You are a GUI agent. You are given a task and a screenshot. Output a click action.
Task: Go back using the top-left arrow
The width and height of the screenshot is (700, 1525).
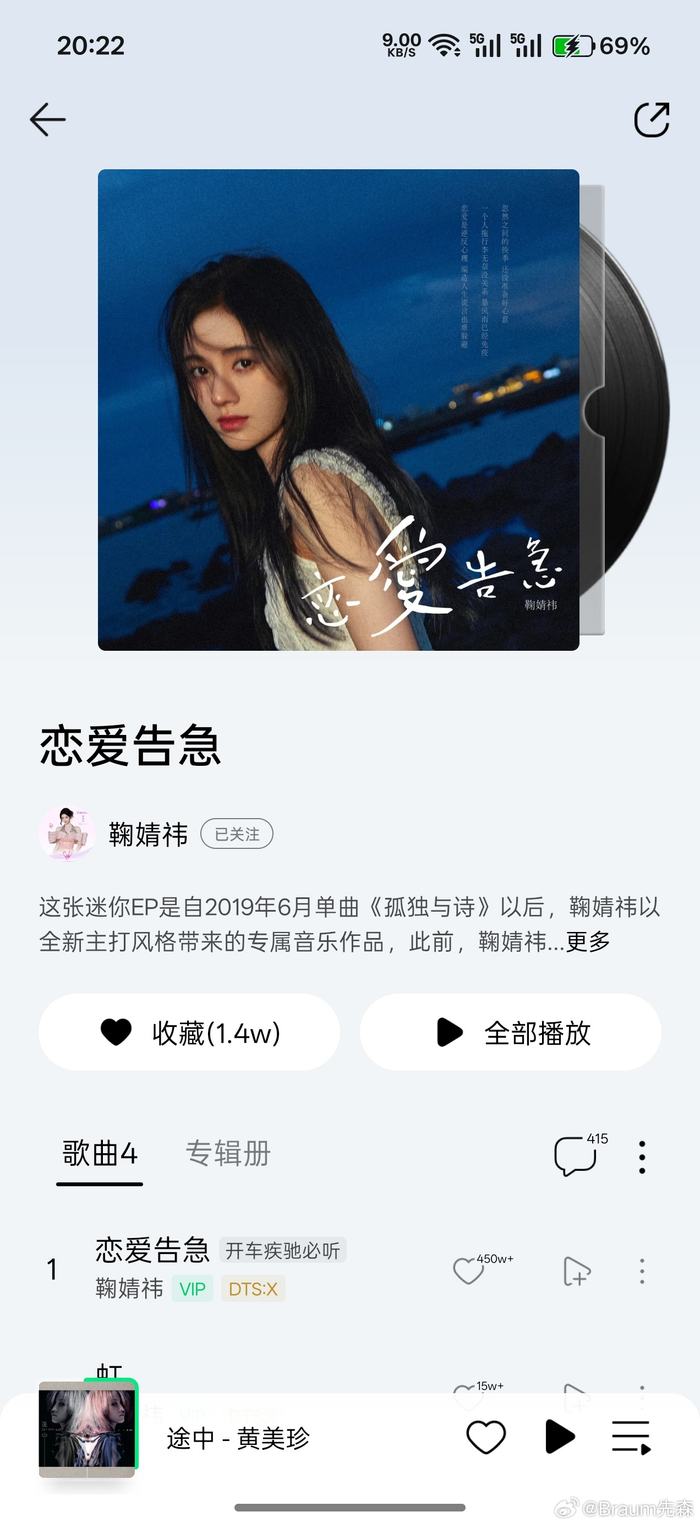47,120
